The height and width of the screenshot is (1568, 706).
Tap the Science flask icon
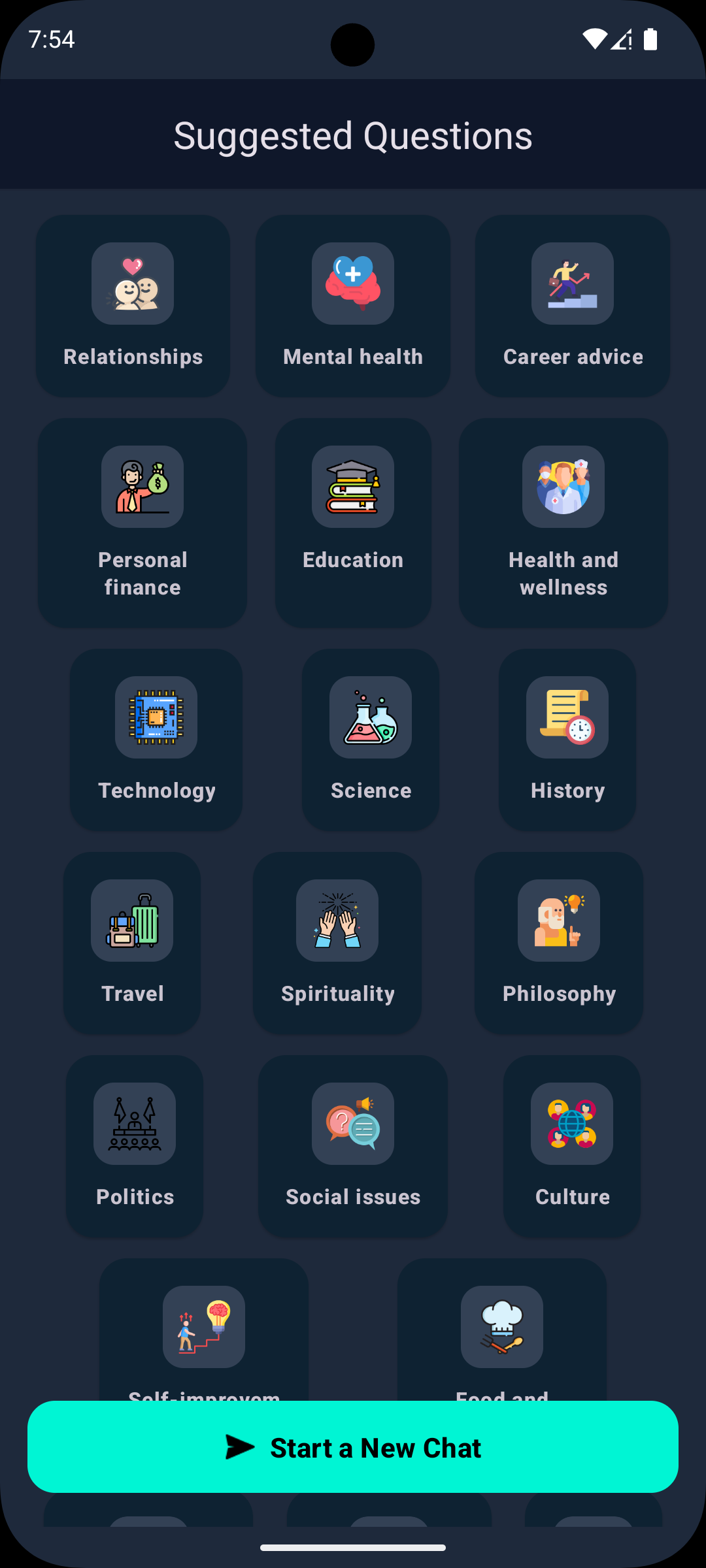[x=370, y=717]
